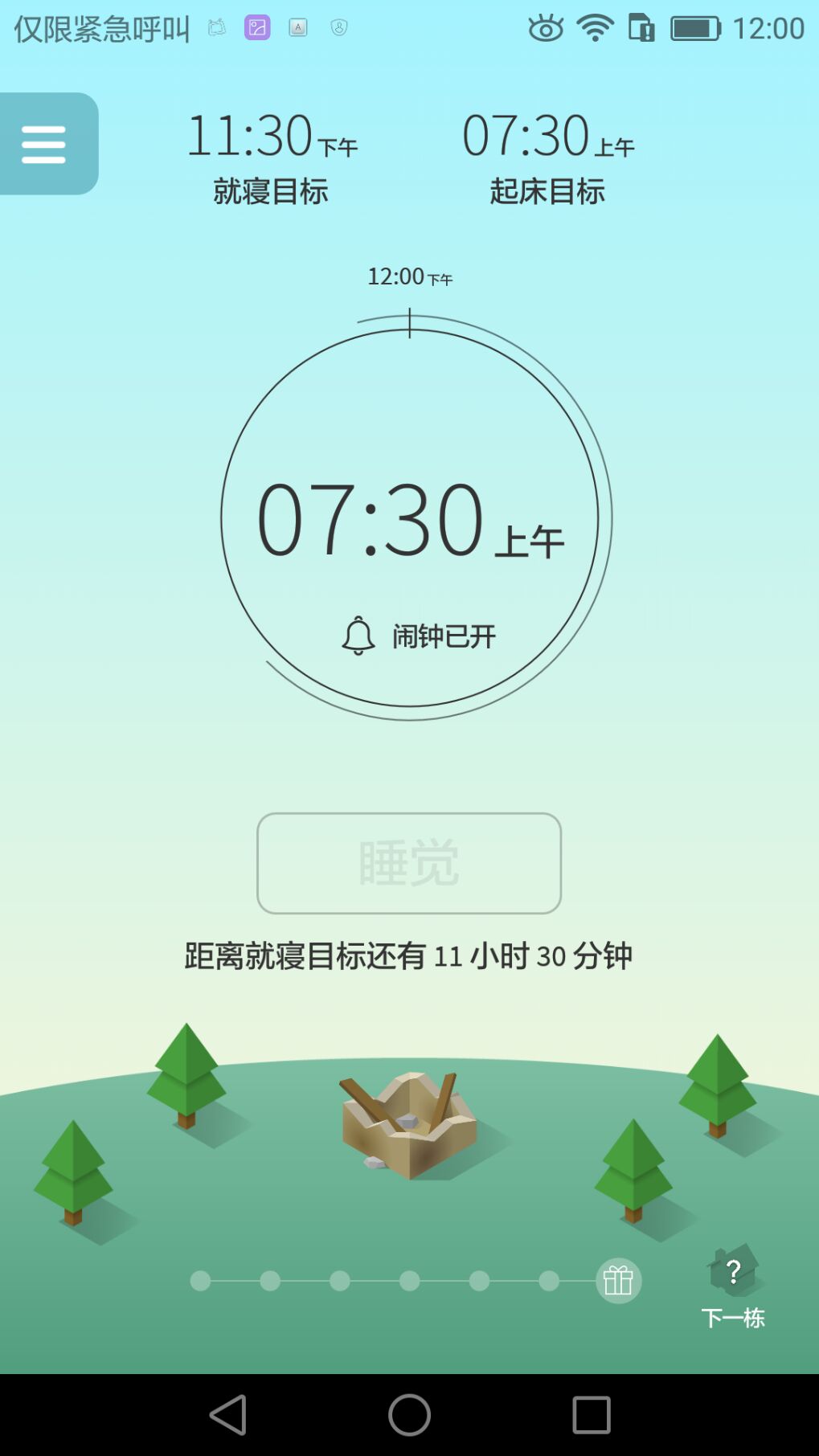Viewport: 819px width, 1456px height.
Task: Go back using system back button
Action: click(x=228, y=1415)
